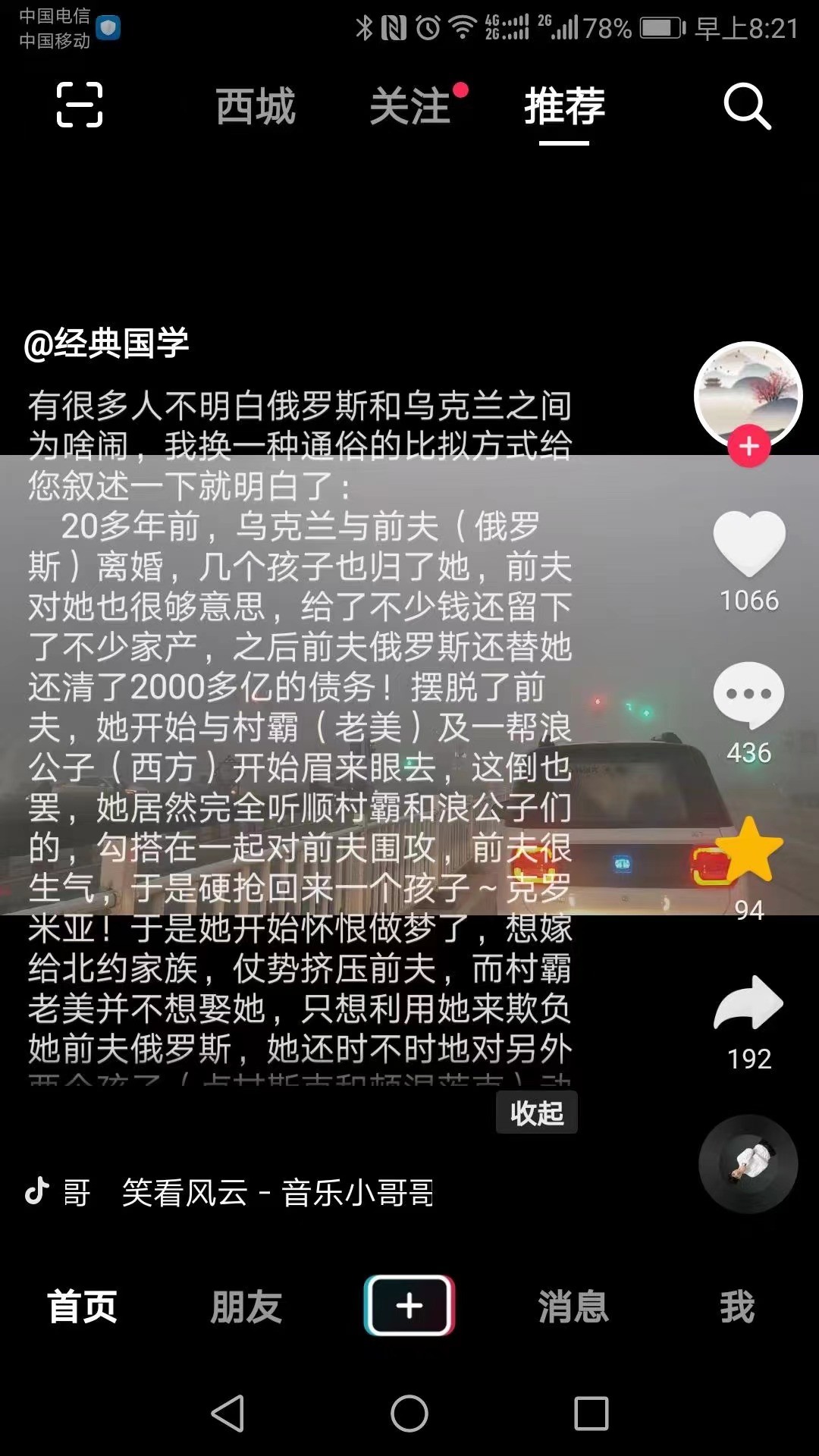This screenshot has height=1456, width=819.
Task: Collapse the caption with 收起
Action: coord(536,1112)
